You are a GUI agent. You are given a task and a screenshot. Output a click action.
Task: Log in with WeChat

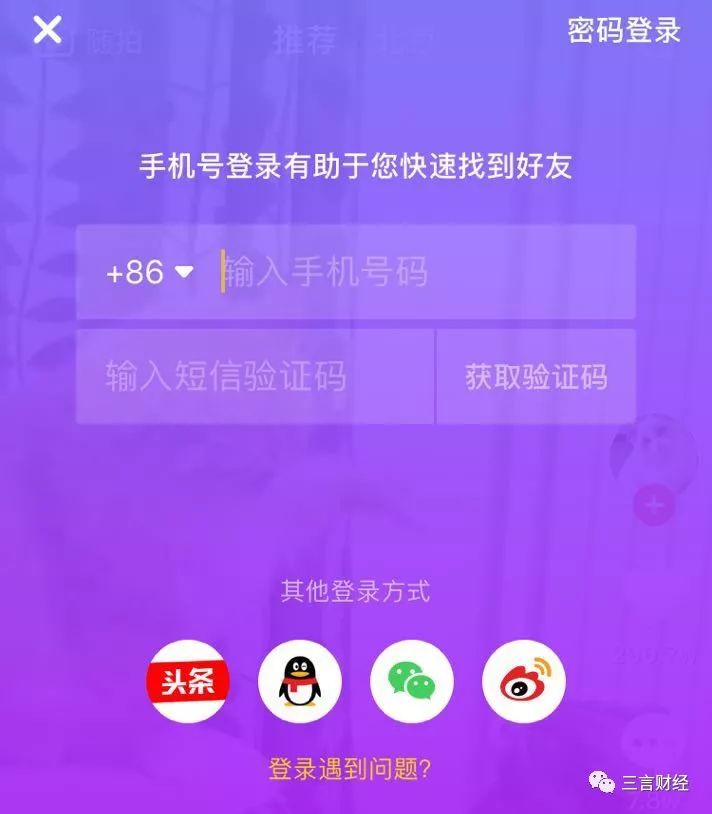click(411, 683)
